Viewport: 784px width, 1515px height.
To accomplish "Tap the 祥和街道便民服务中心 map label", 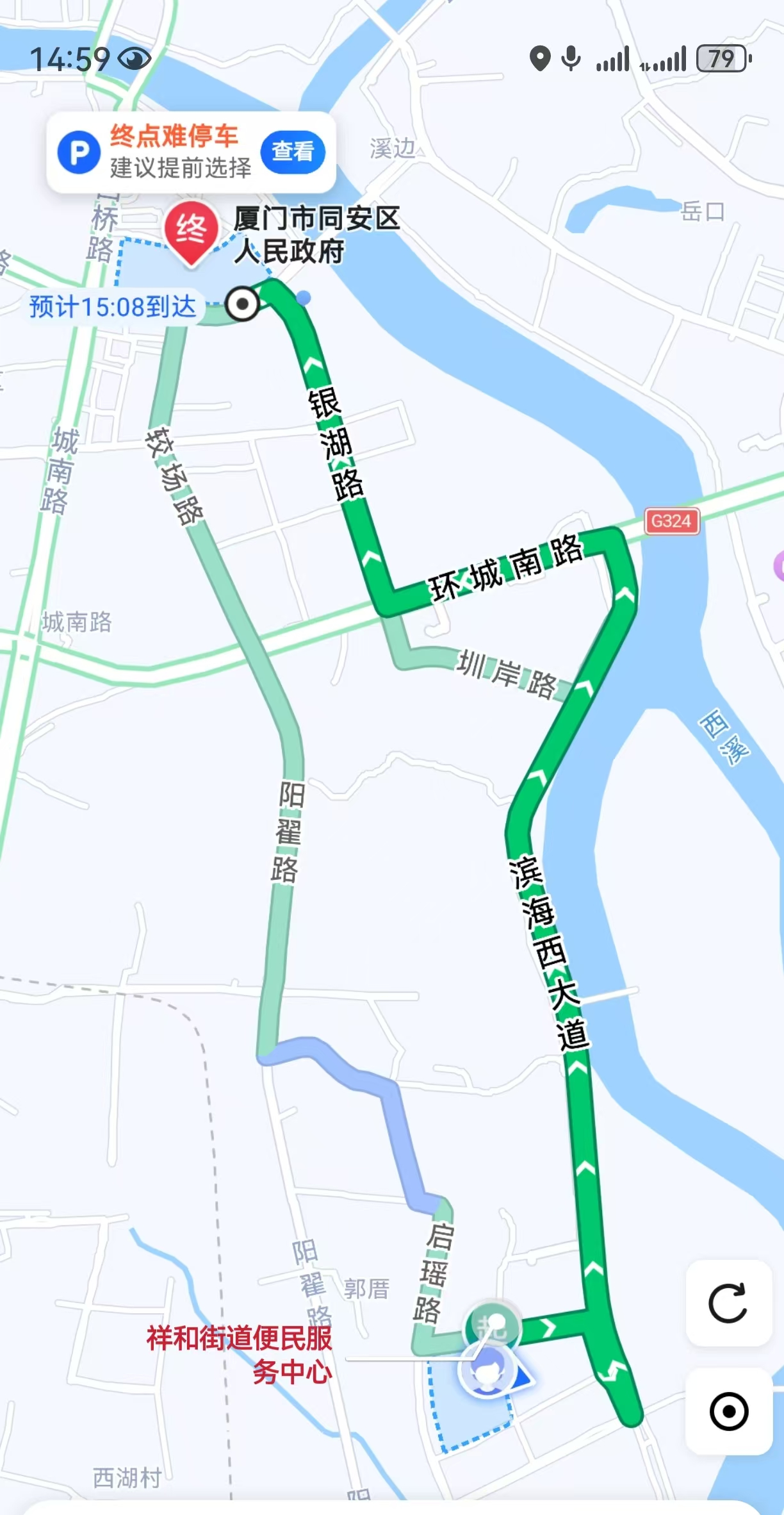I will 239,1354.
